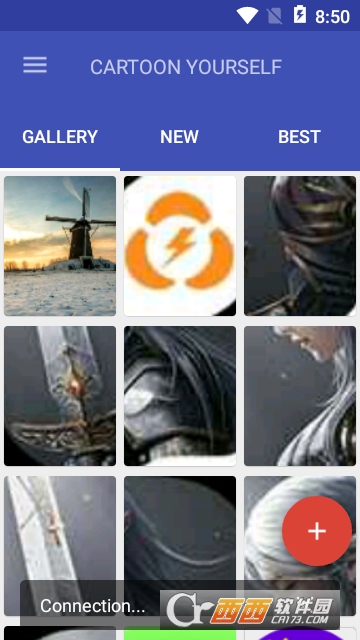This screenshot has height=640, width=360.
Task: Select the white-haired face profile image
Action: [300, 396]
